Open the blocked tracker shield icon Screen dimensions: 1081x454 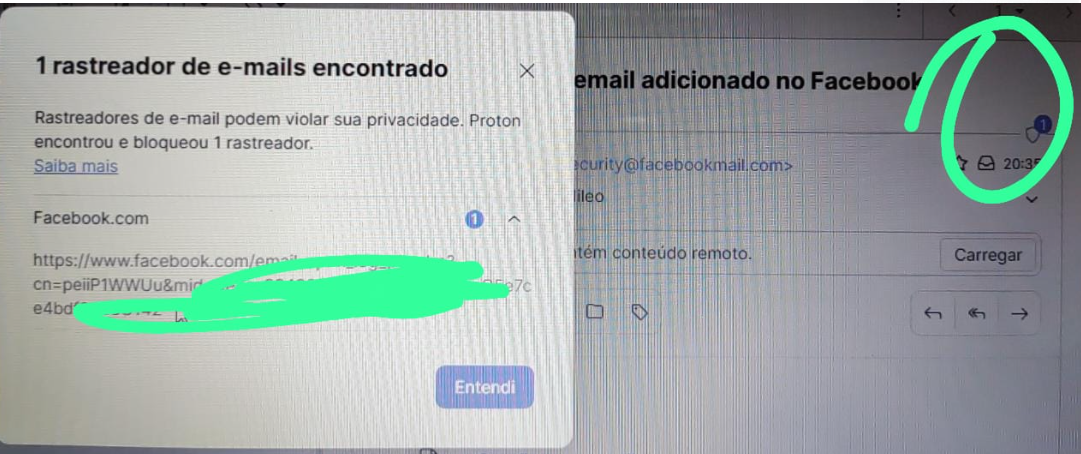pos(1033,134)
